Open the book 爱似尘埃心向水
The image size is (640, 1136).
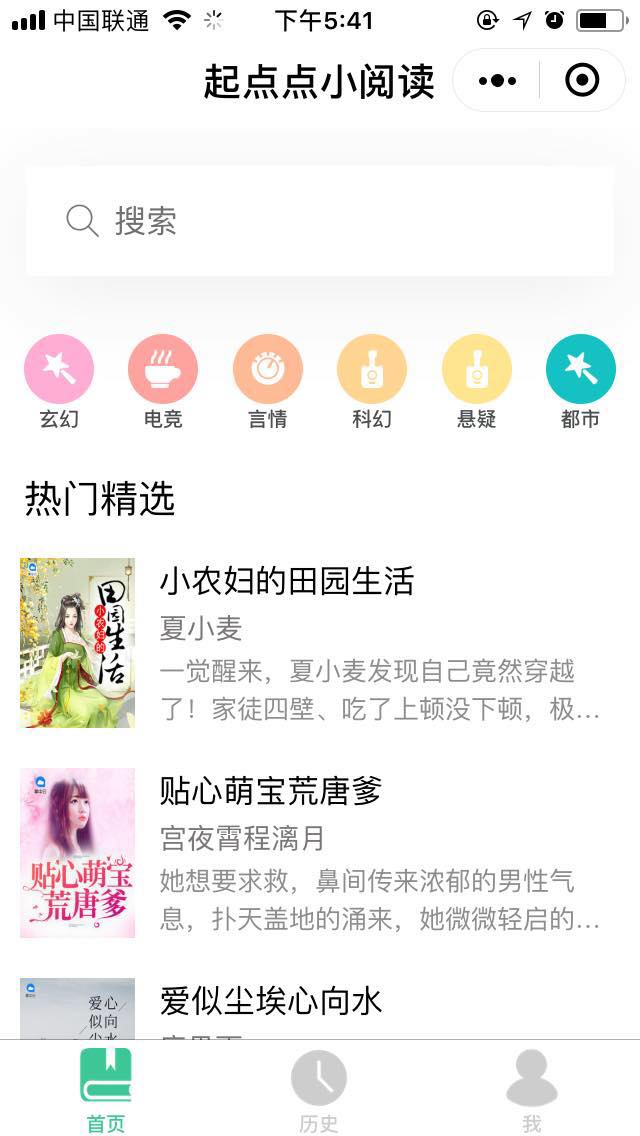tap(320, 1008)
